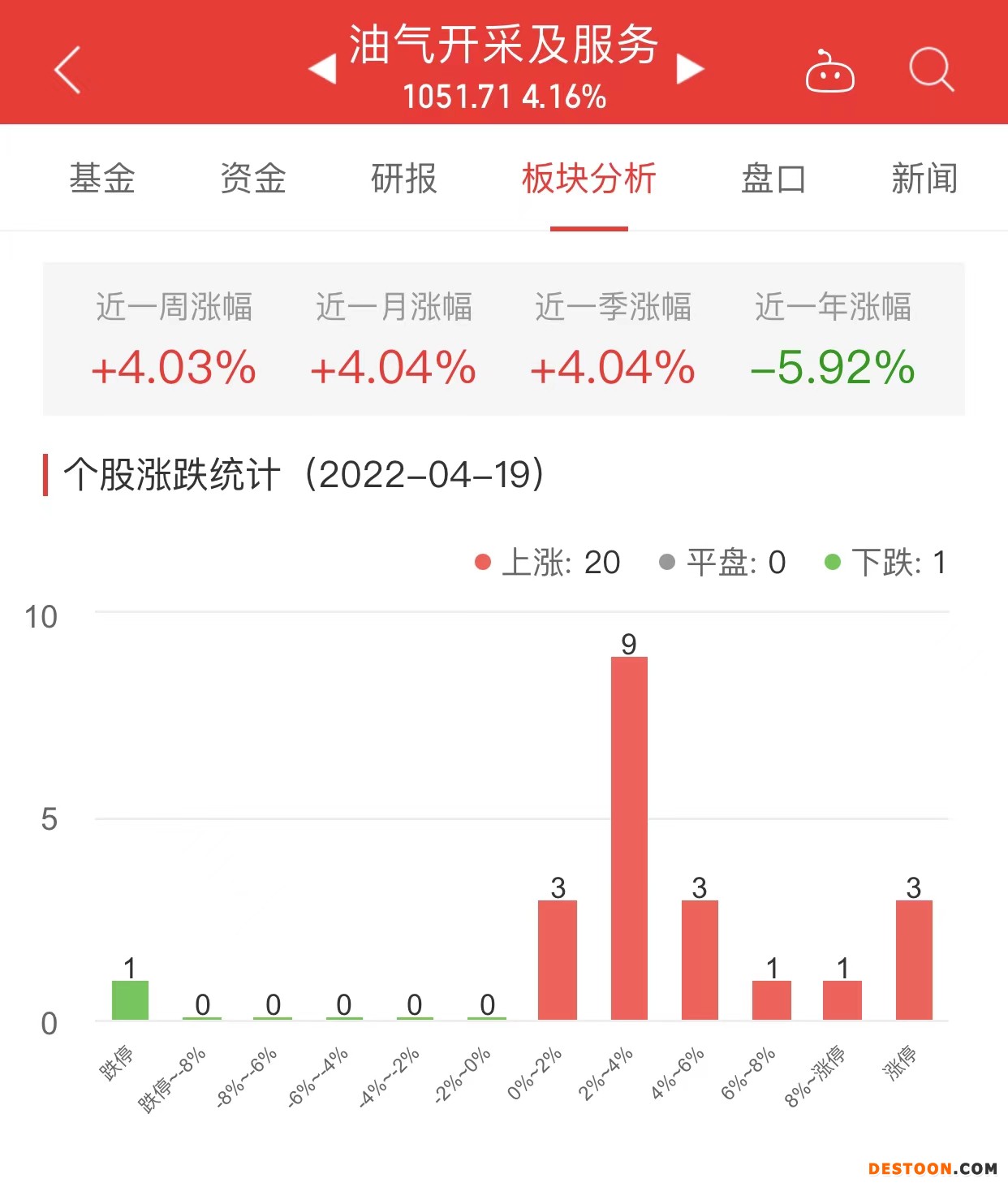Go back using the header arrow
This screenshot has height=1187, width=1008.
click(x=68, y=70)
